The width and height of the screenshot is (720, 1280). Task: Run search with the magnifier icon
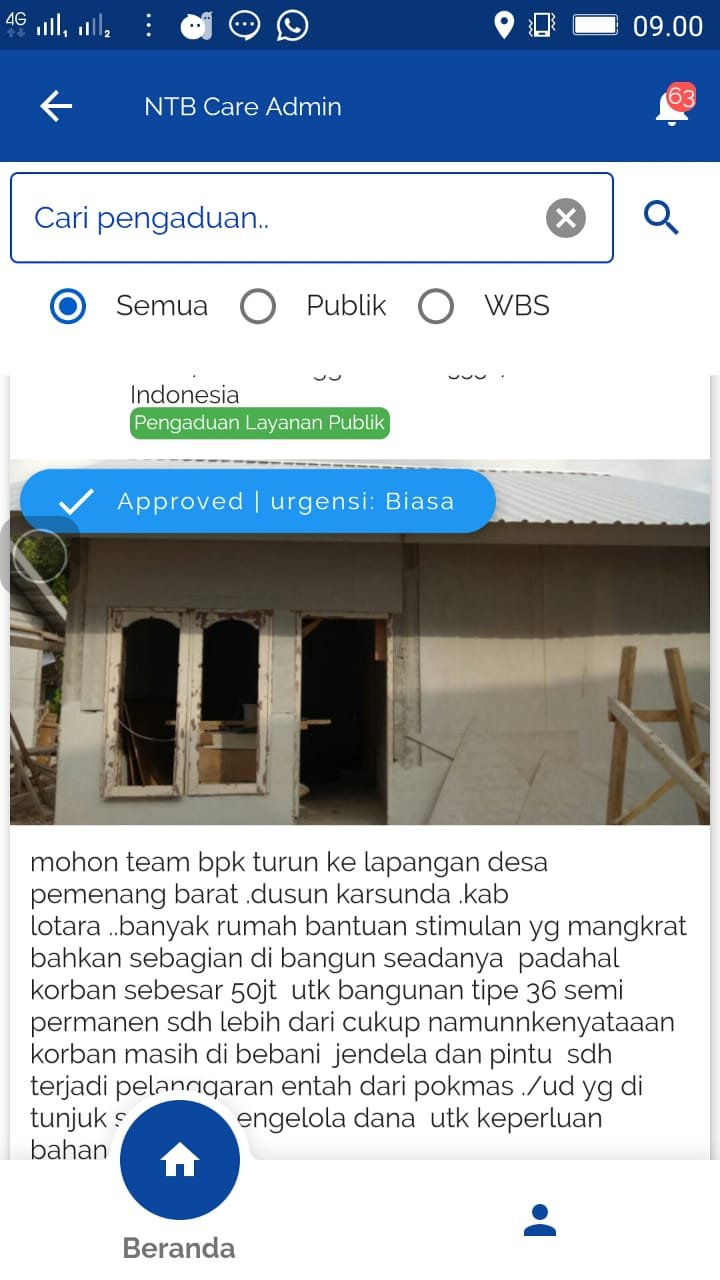pos(661,217)
